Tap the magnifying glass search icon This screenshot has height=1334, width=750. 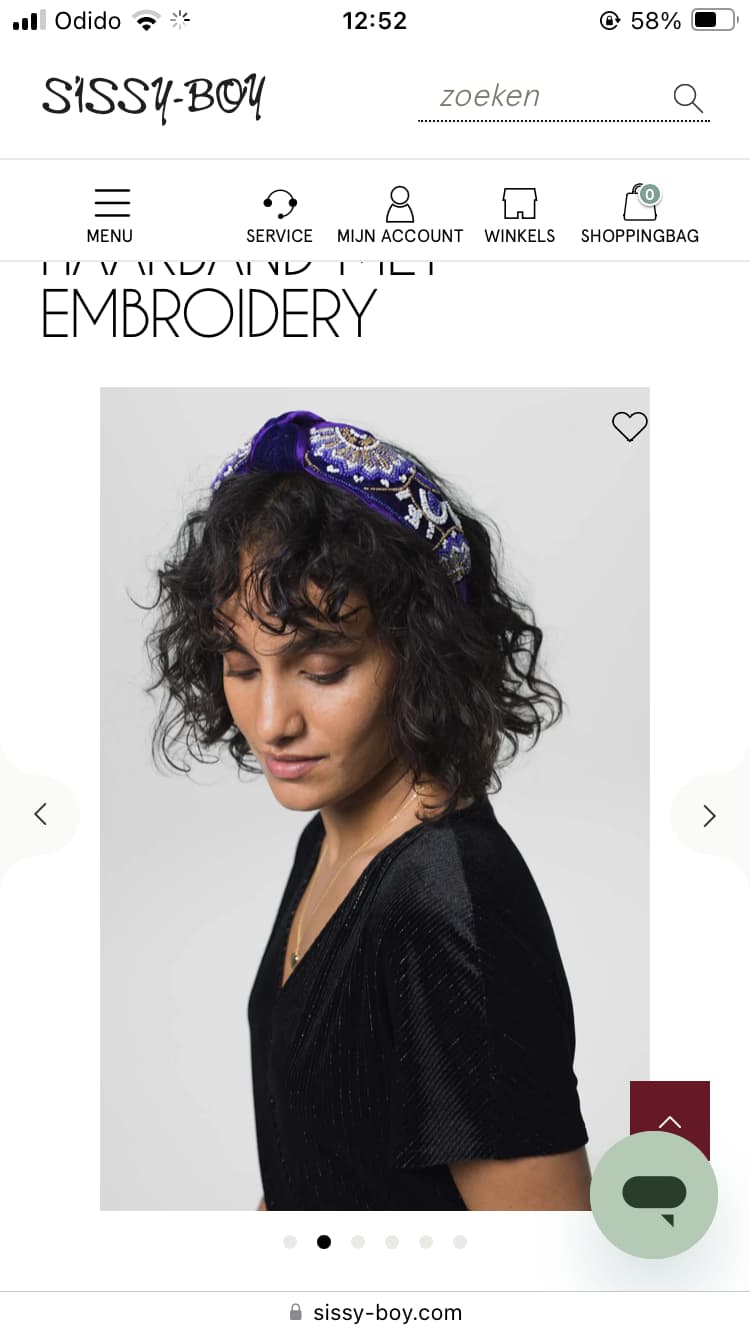coord(688,98)
